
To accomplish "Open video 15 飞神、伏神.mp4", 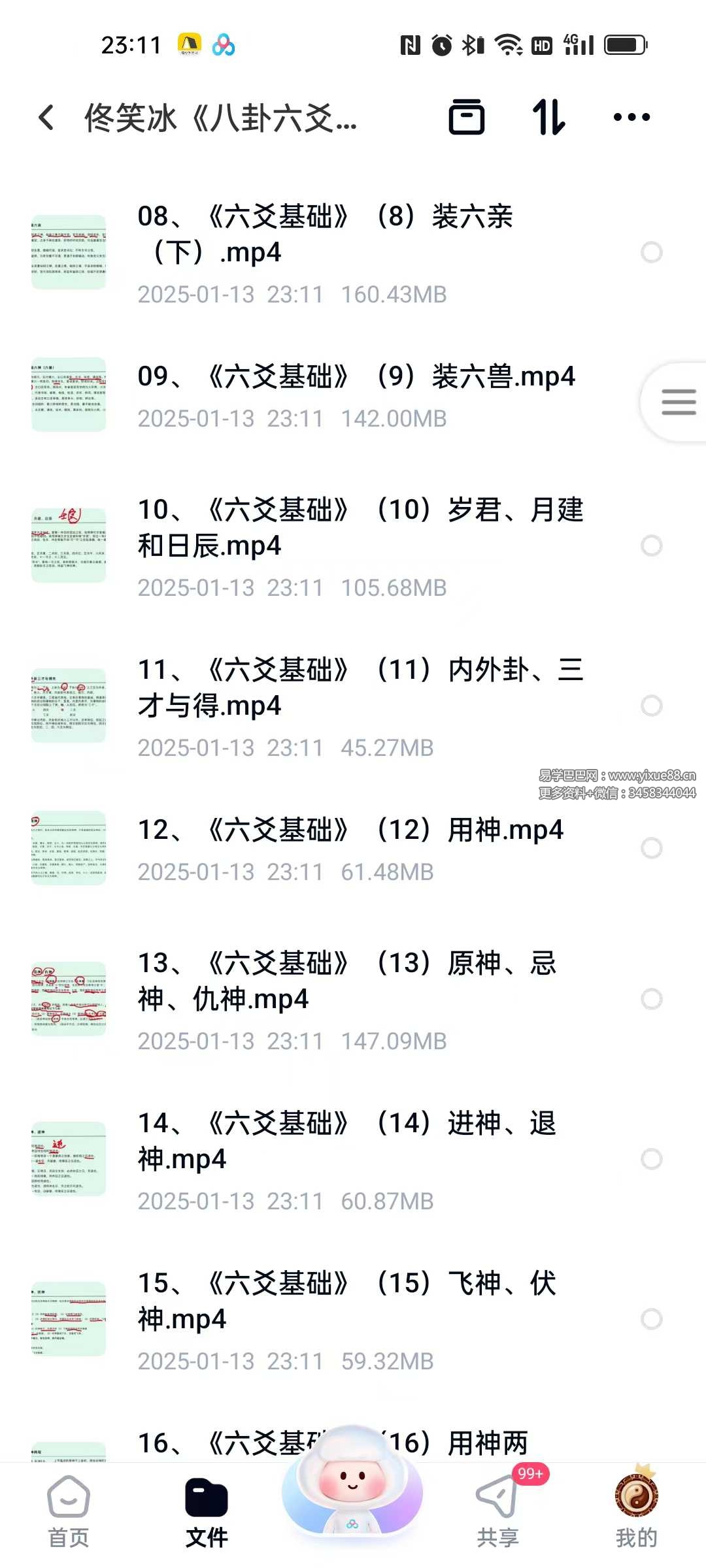I will 346,1318.
